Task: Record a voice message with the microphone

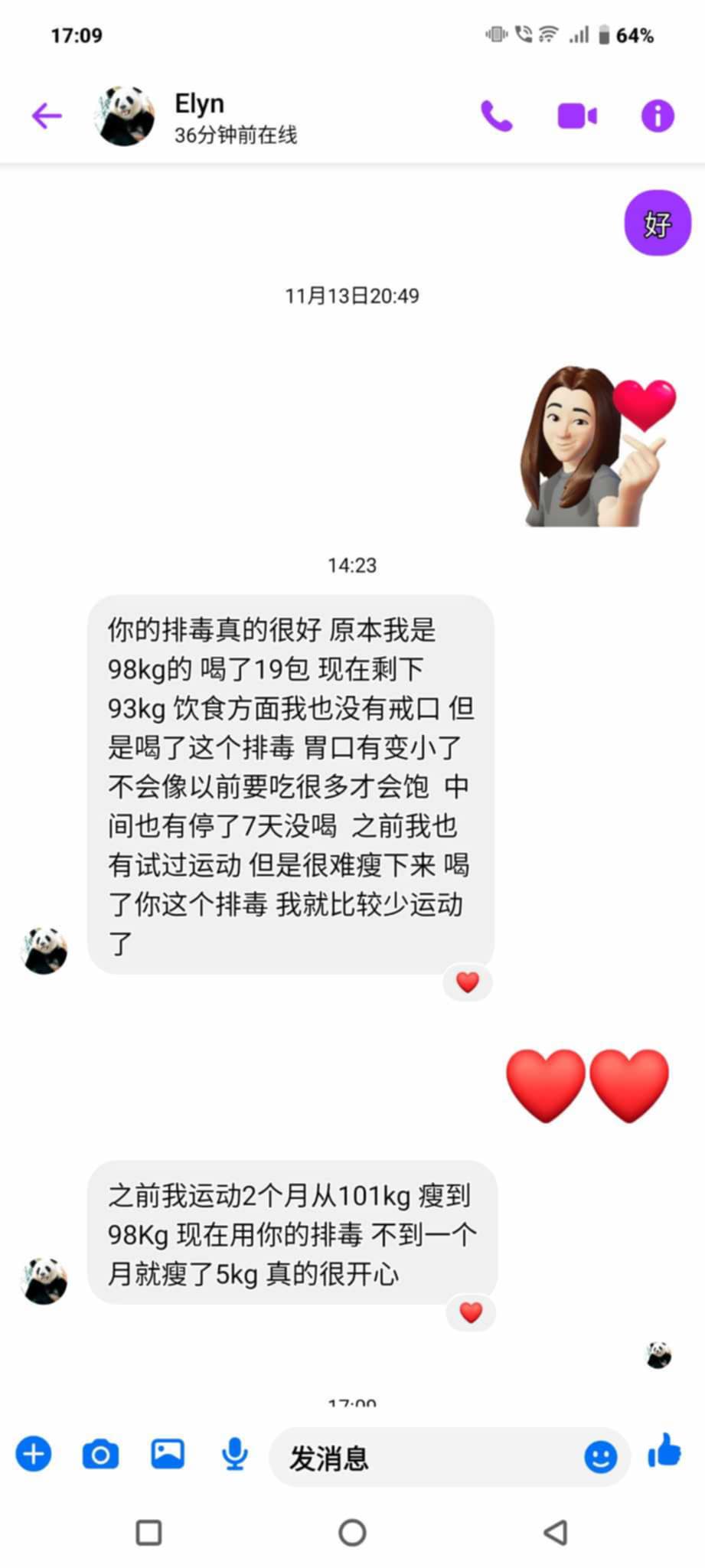Action: coord(235,1453)
